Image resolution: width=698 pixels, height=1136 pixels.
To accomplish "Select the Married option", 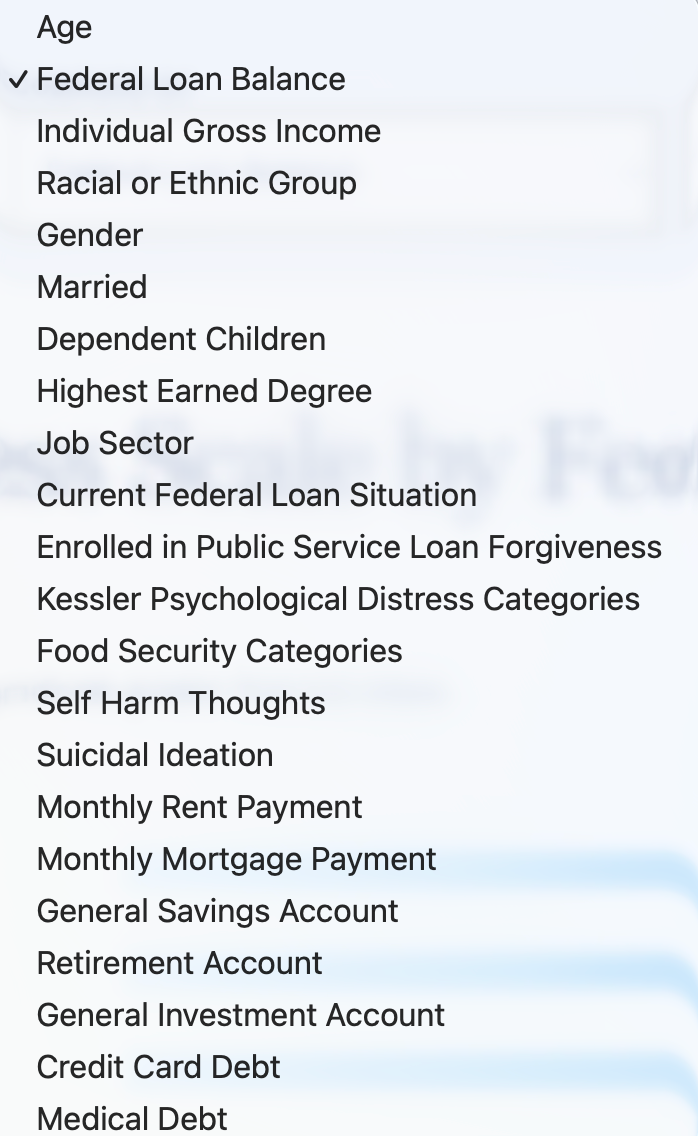I will (349, 288).
